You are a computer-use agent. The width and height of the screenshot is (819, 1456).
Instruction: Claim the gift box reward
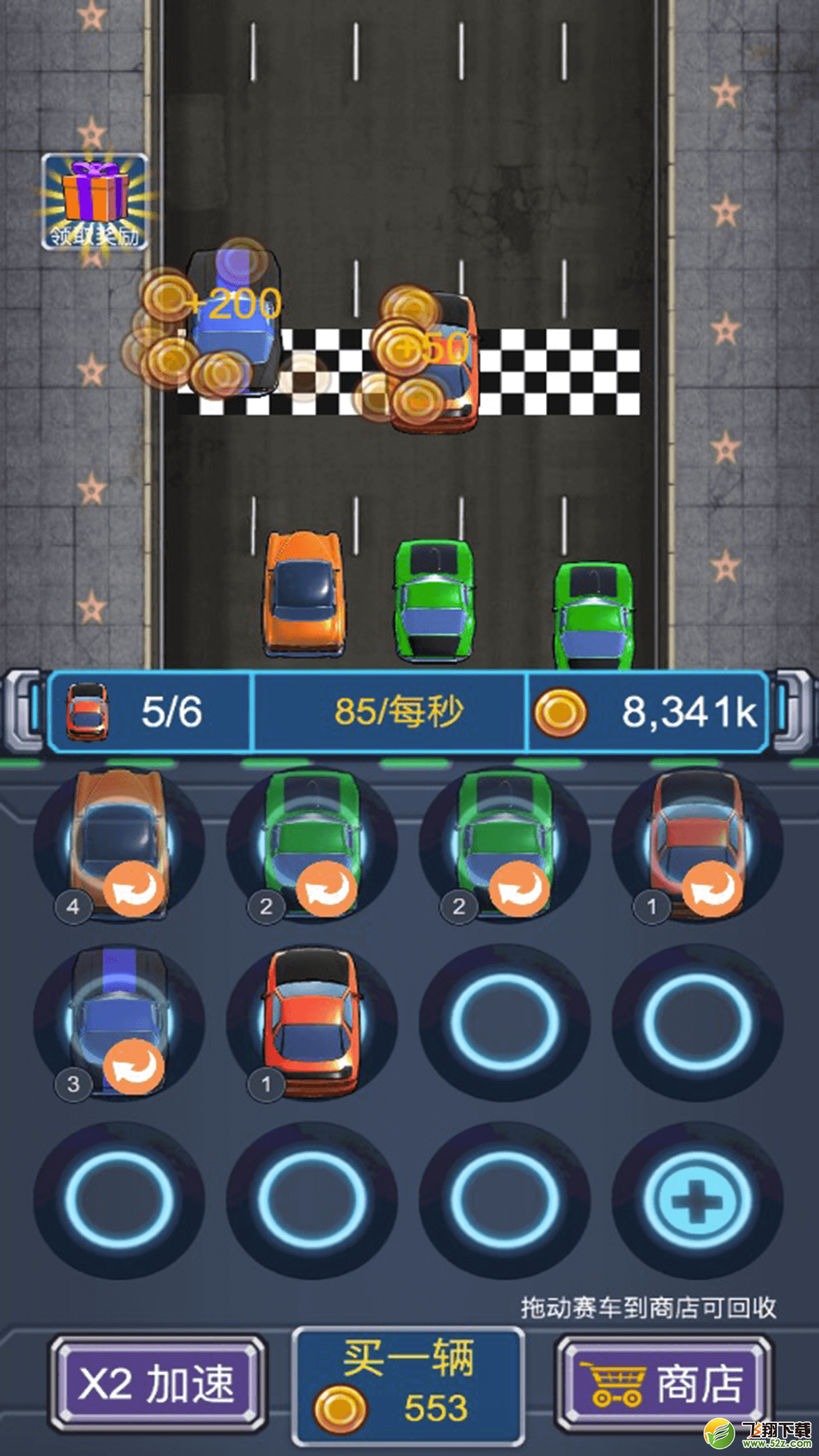[x=95, y=202]
